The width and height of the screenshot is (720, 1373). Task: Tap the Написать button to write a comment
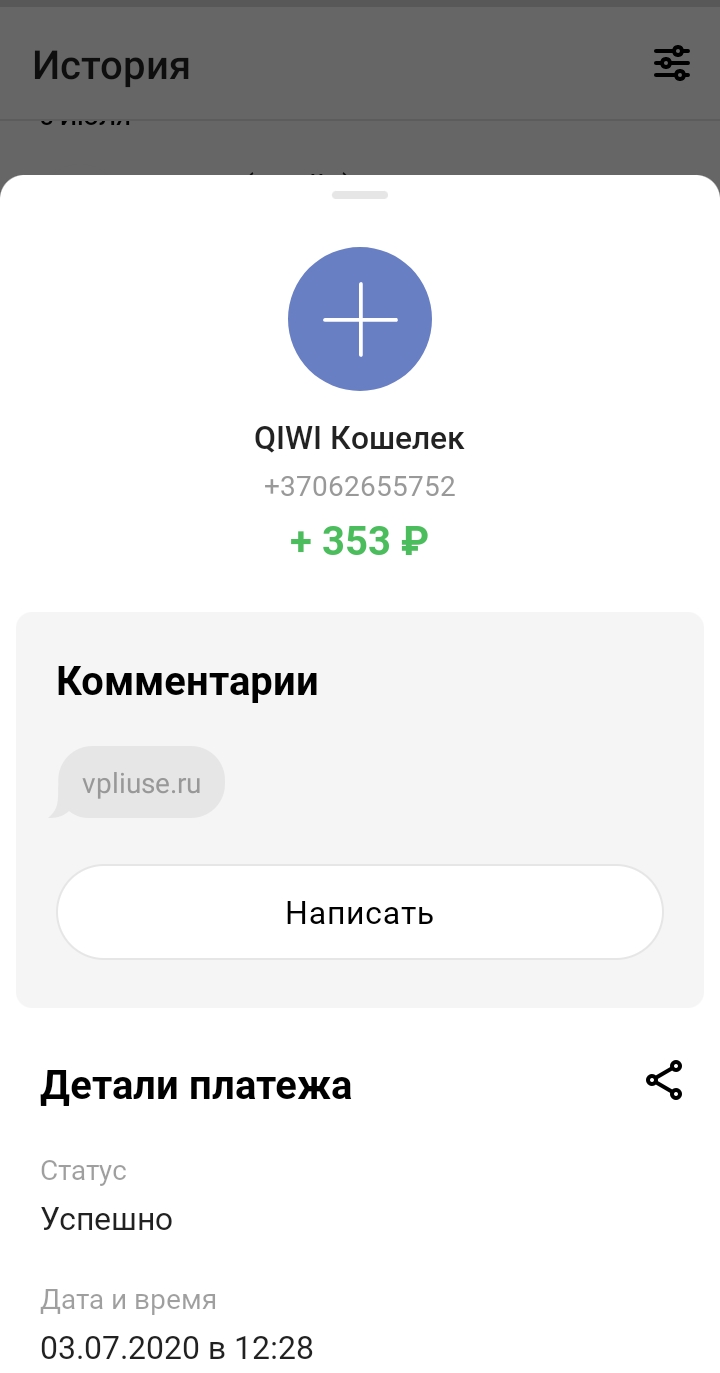[x=360, y=912]
